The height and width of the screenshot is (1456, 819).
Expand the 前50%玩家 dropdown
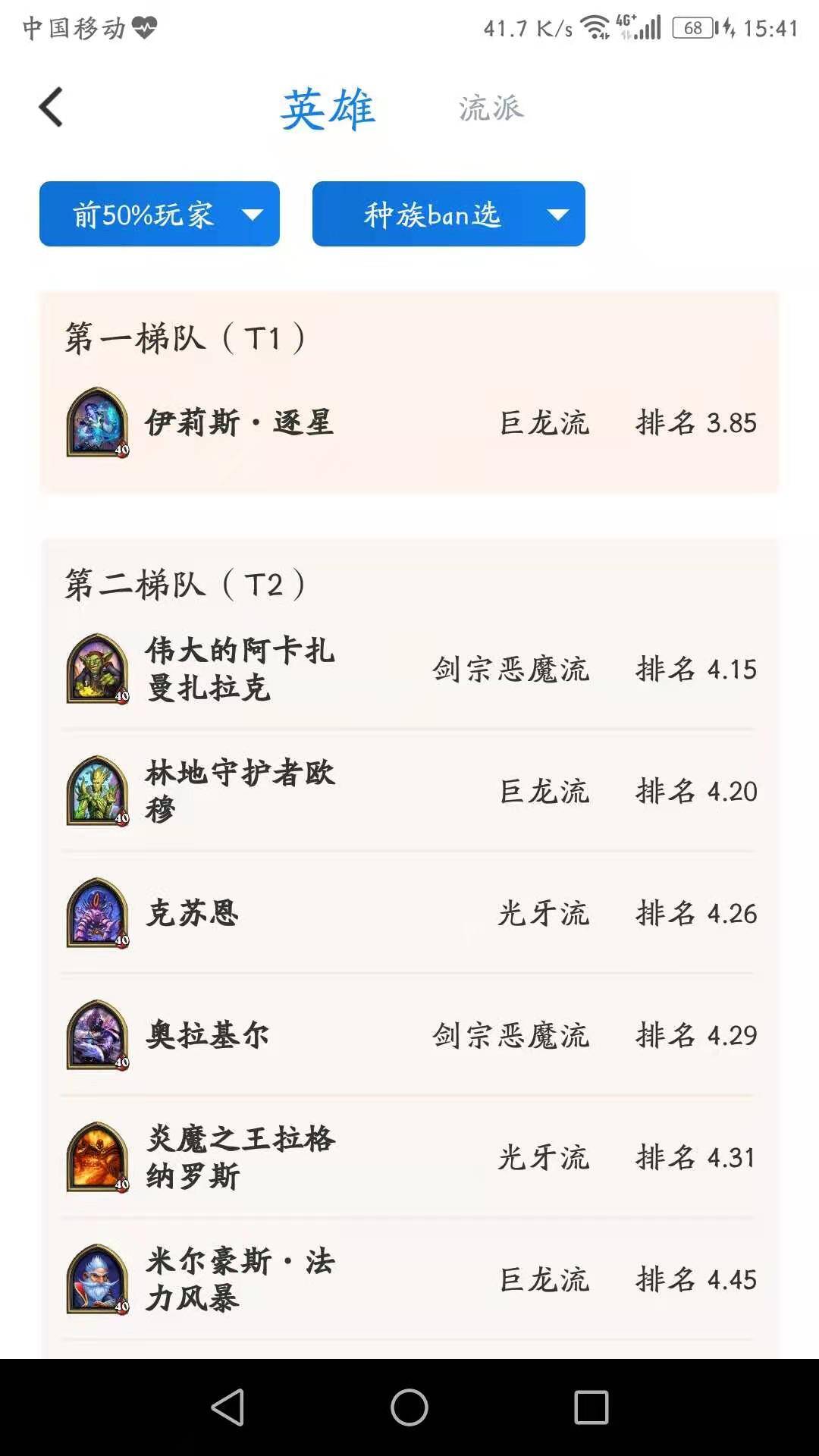coord(159,214)
